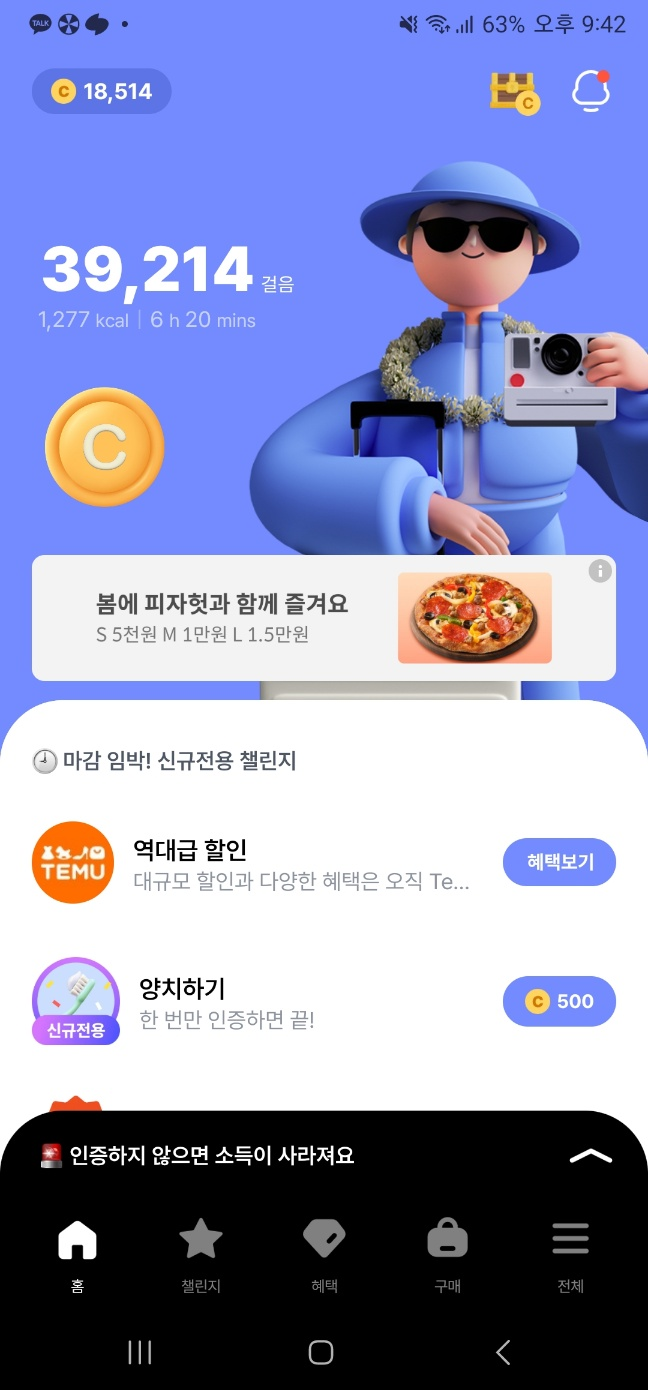Tap the ad info icon

600,571
